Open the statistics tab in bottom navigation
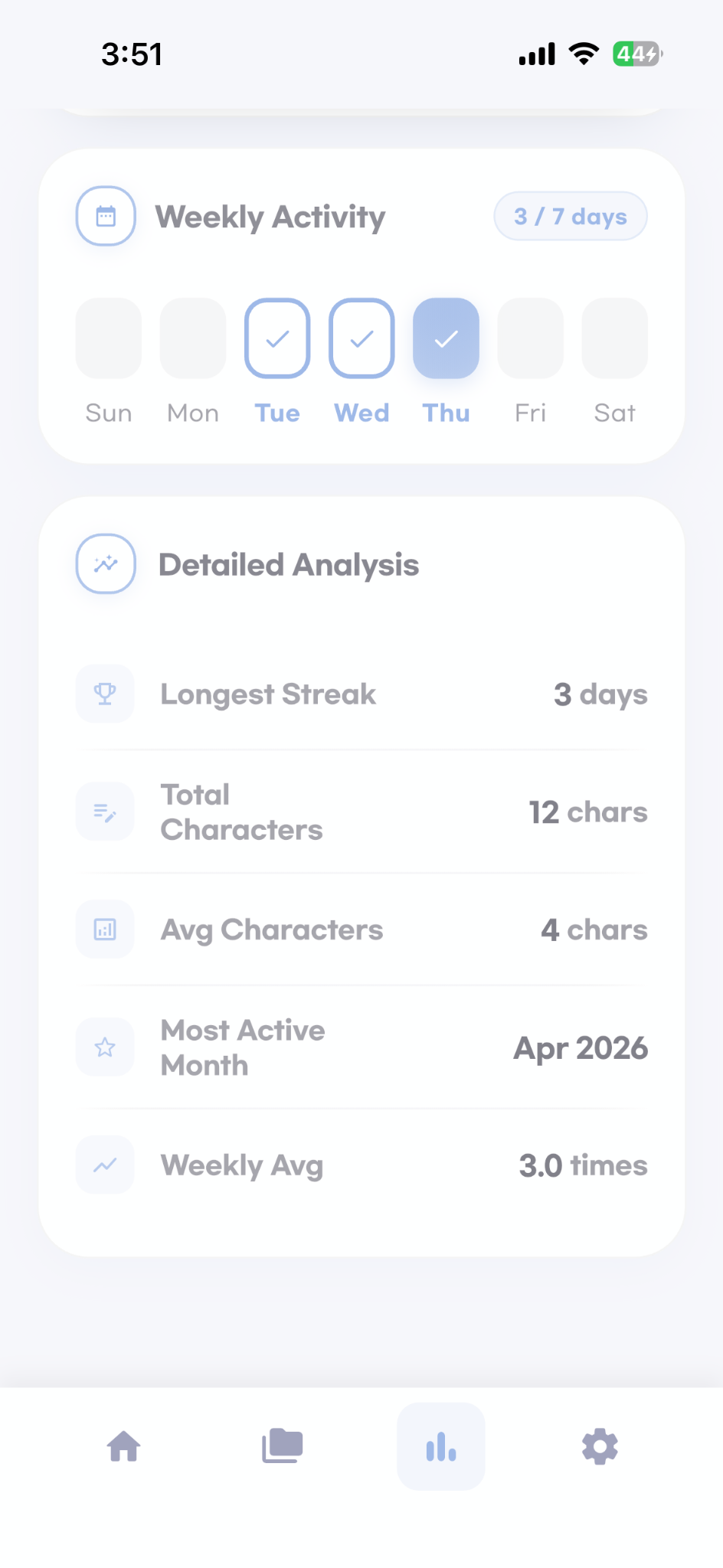The image size is (723, 1568). [x=440, y=1447]
